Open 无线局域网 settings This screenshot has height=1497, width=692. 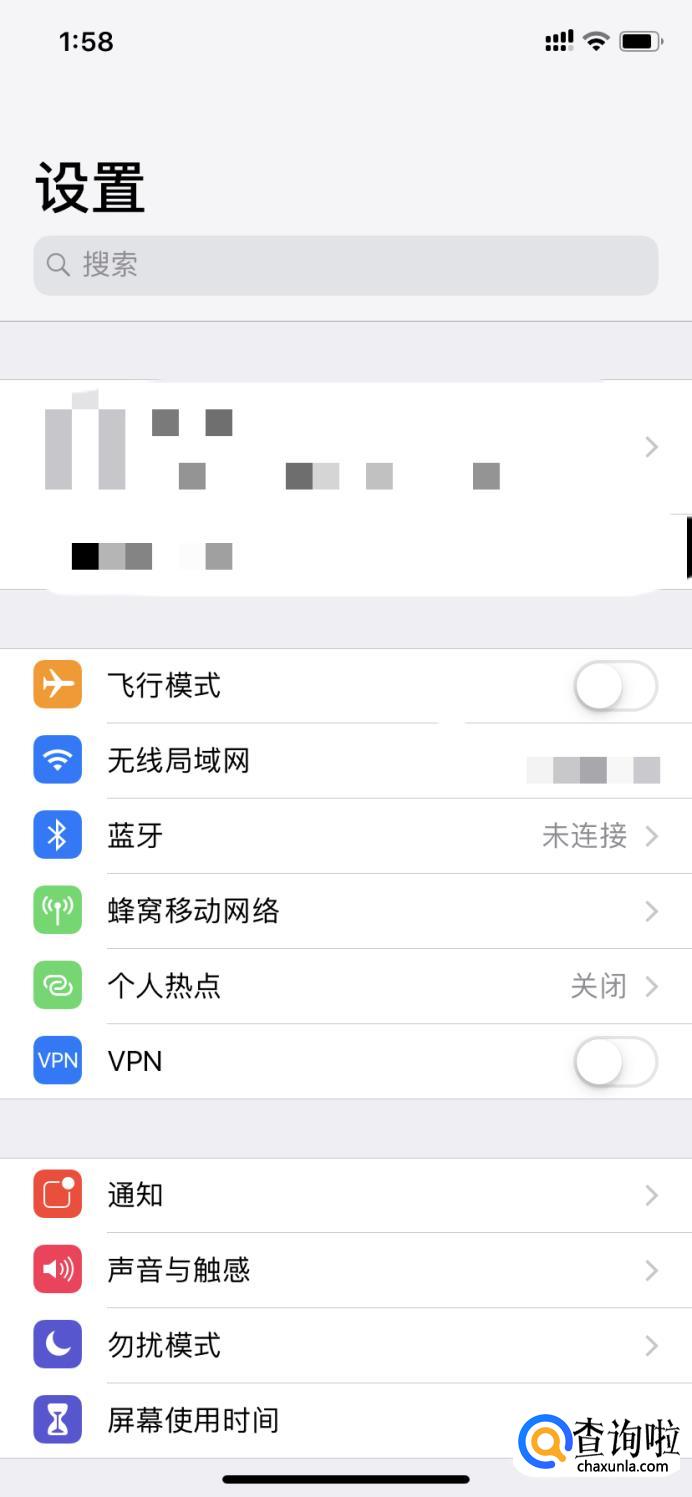click(345, 761)
